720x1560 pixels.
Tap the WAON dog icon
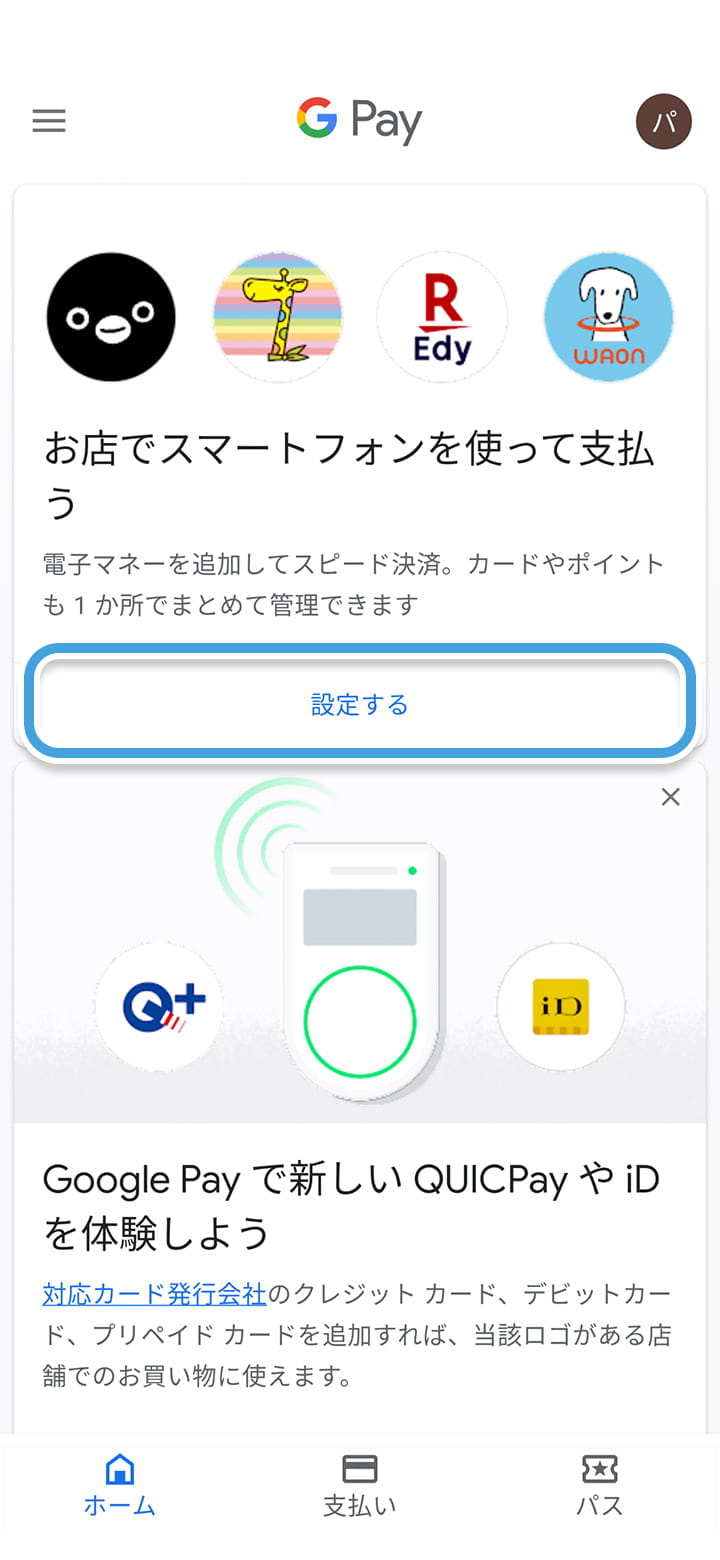pyautogui.click(x=609, y=316)
